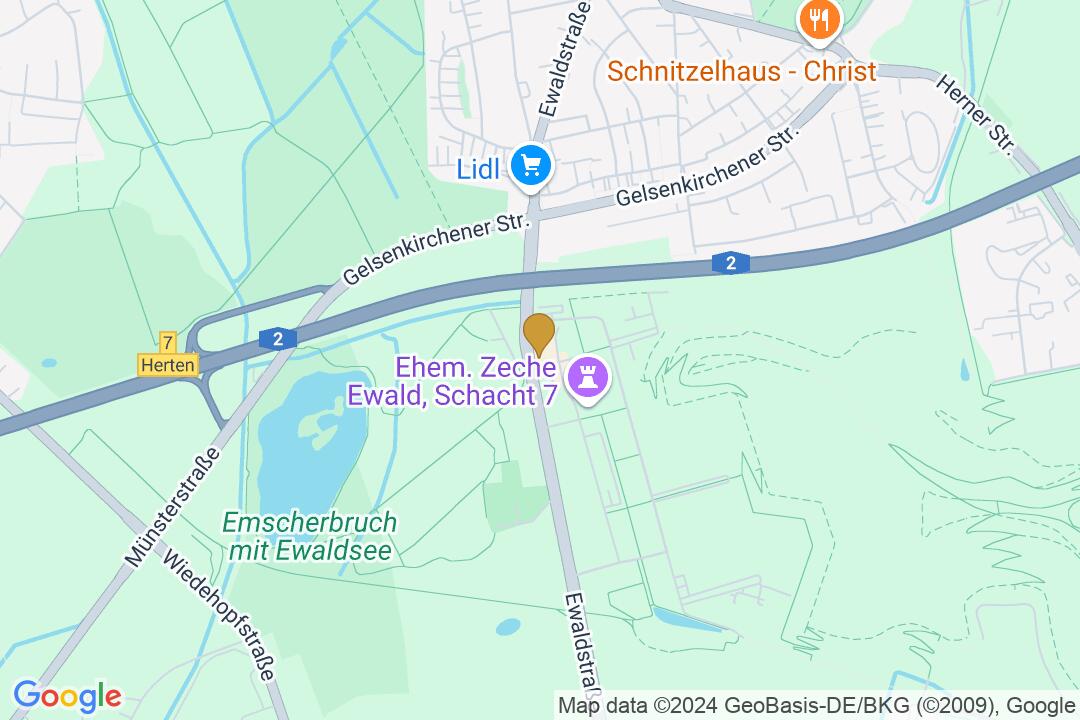Open Ehem. Zeche Ewald, Schacht 7 marker

(588, 380)
